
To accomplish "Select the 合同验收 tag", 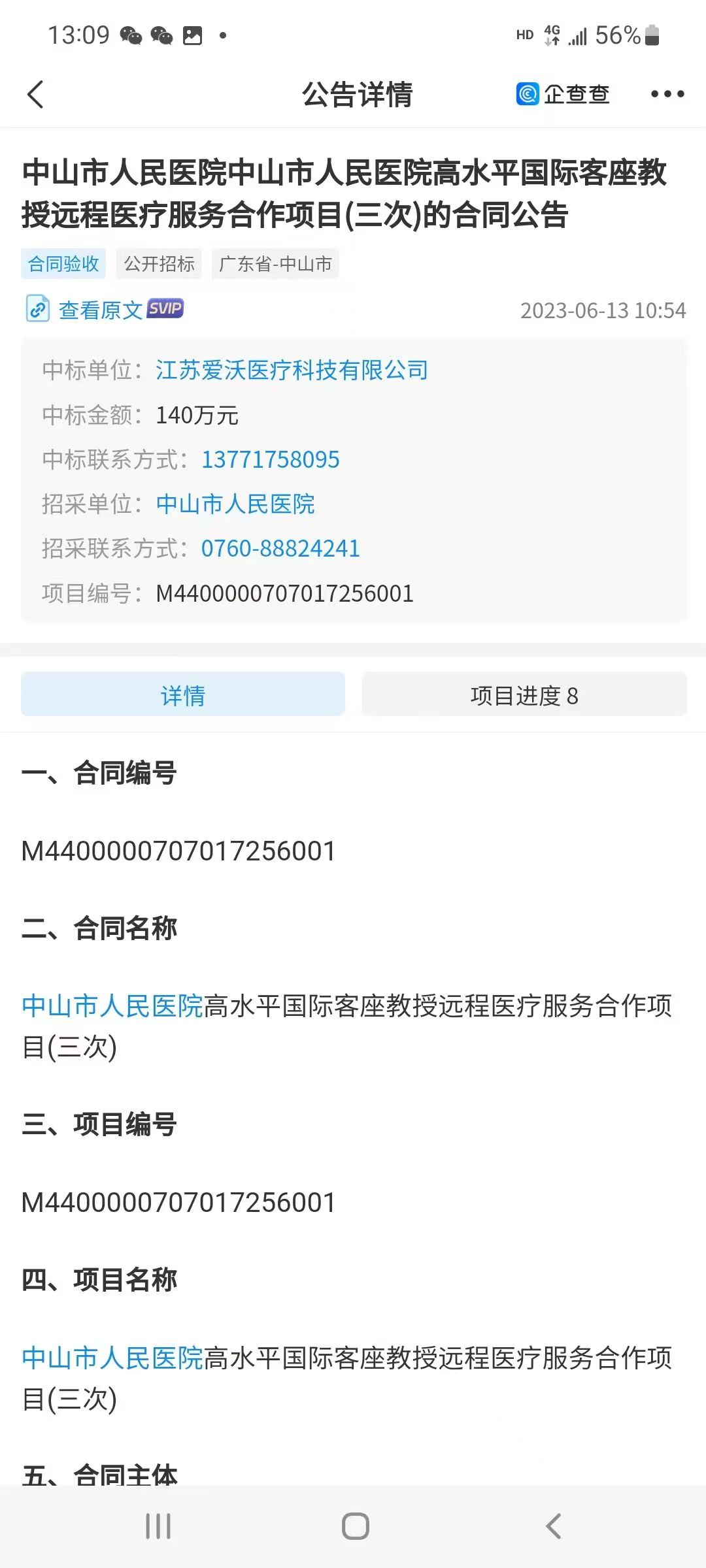I will pos(63,264).
